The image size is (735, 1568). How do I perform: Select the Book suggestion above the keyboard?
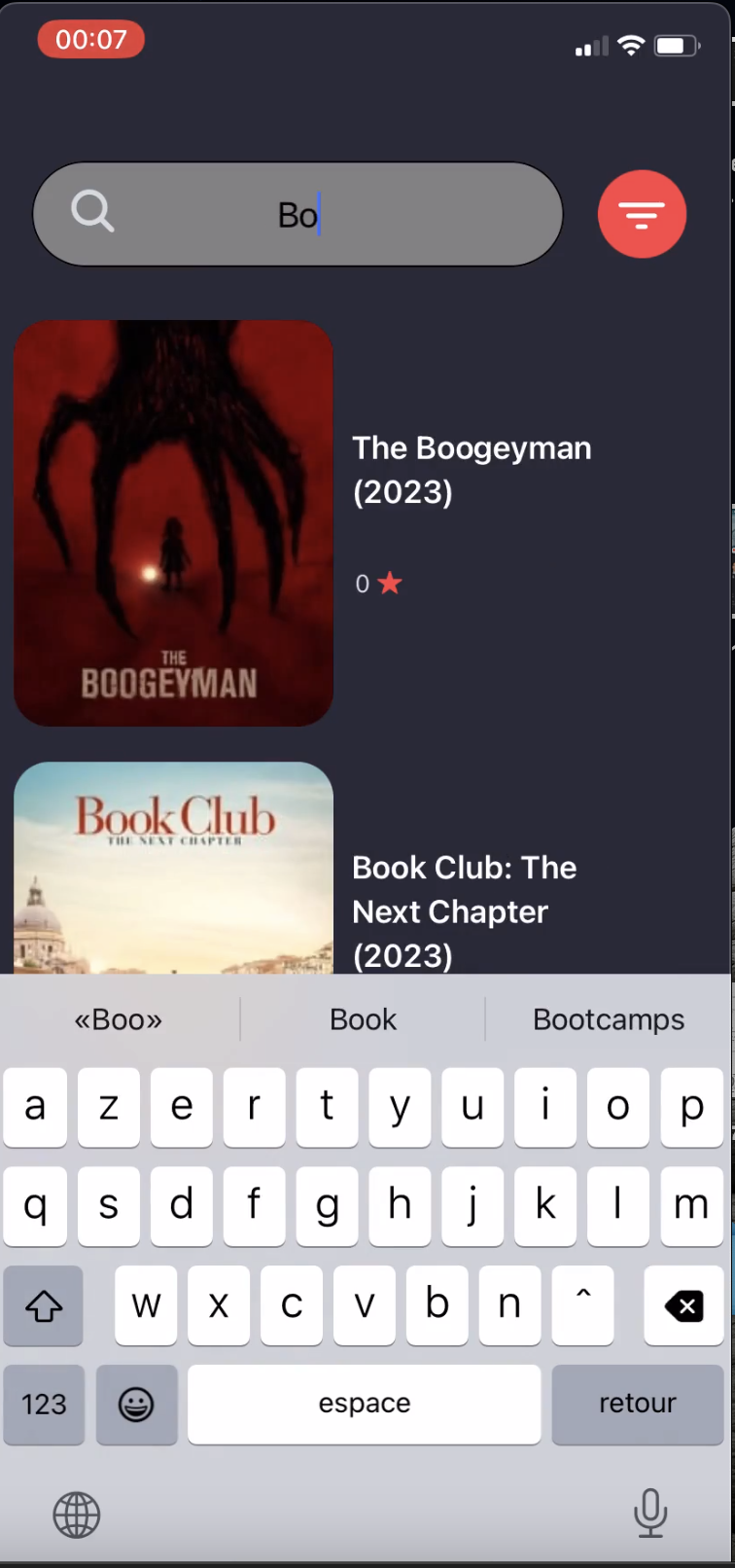[x=363, y=1019]
